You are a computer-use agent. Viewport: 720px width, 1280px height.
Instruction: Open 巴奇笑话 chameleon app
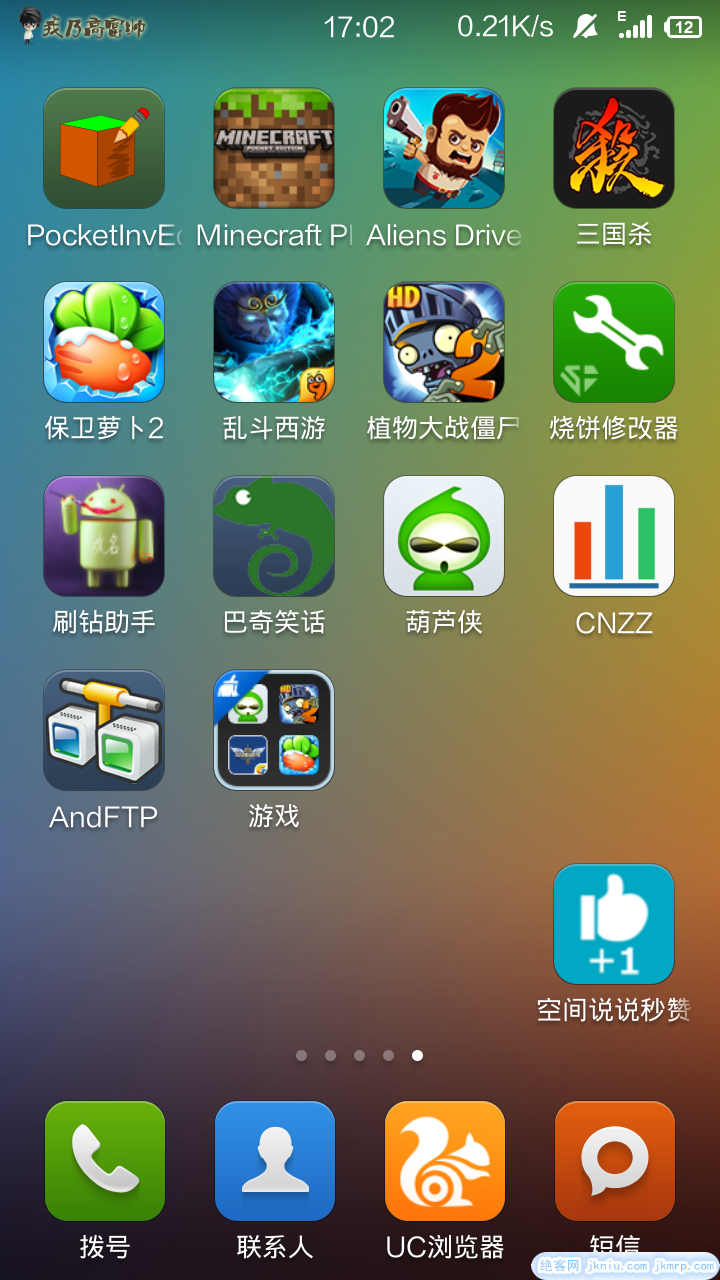pyautogui.click(x=274, y=536)
